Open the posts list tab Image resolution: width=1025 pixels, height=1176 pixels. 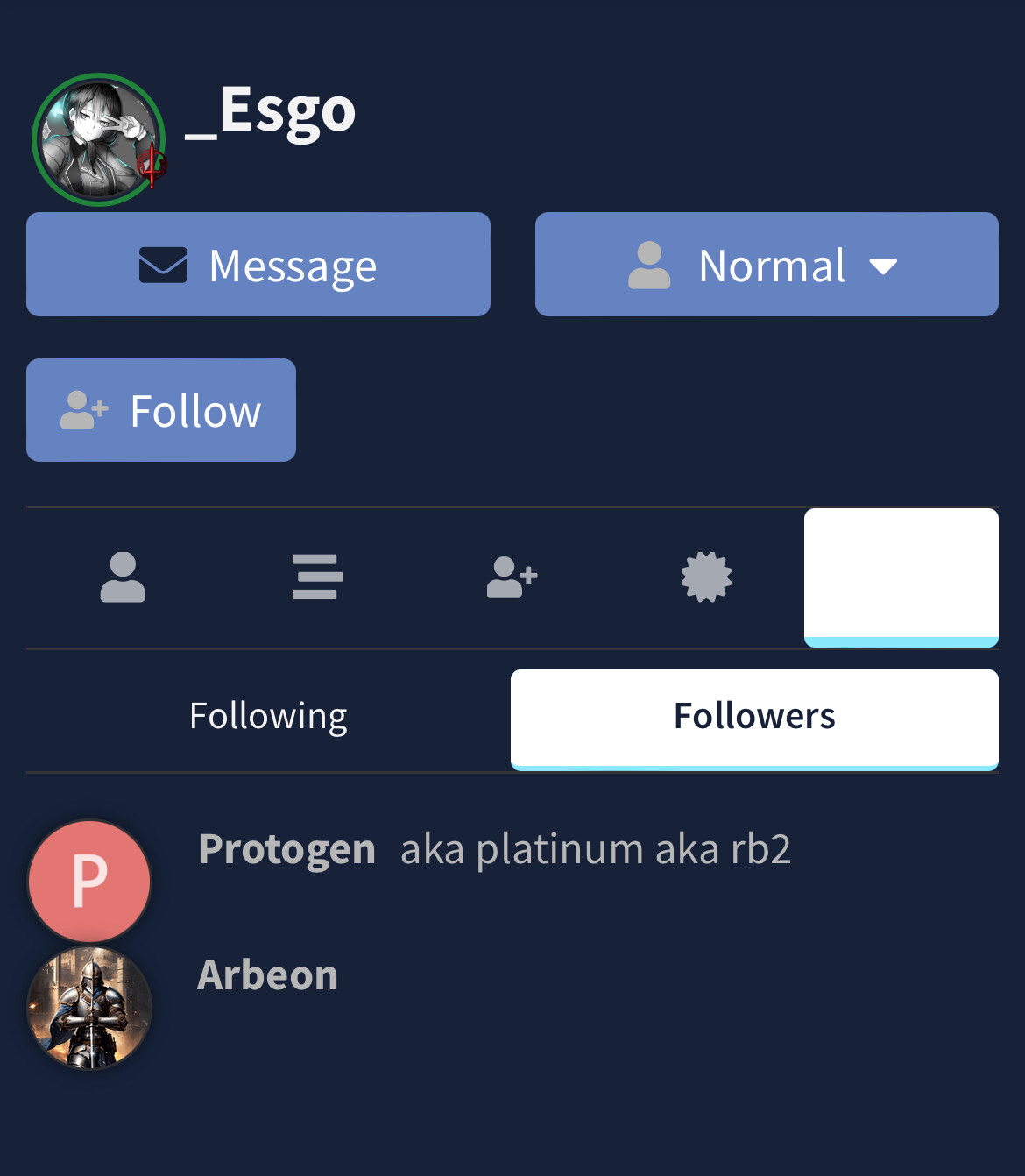[x=317, y=577]
